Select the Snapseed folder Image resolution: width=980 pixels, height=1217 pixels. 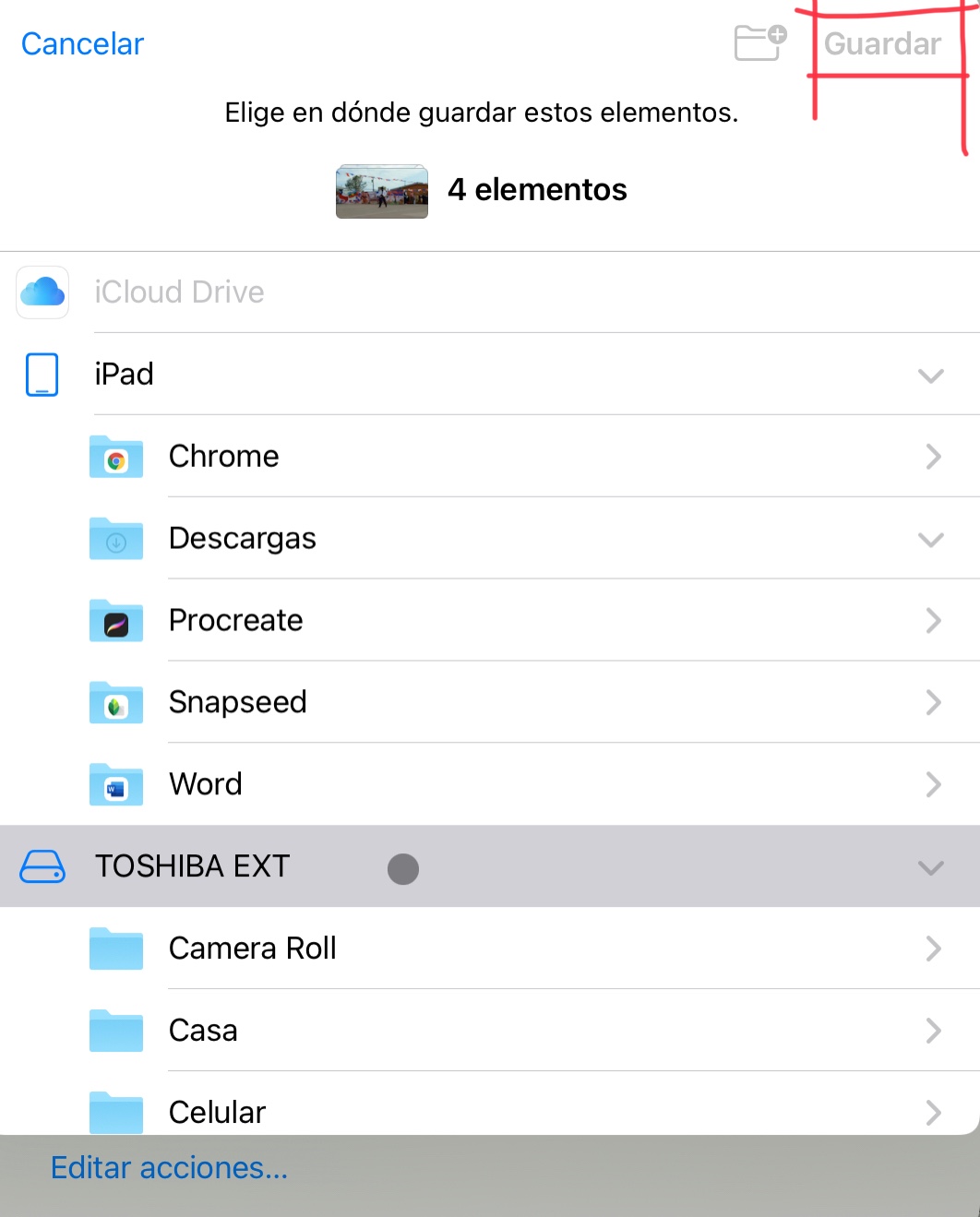(238, 703)
